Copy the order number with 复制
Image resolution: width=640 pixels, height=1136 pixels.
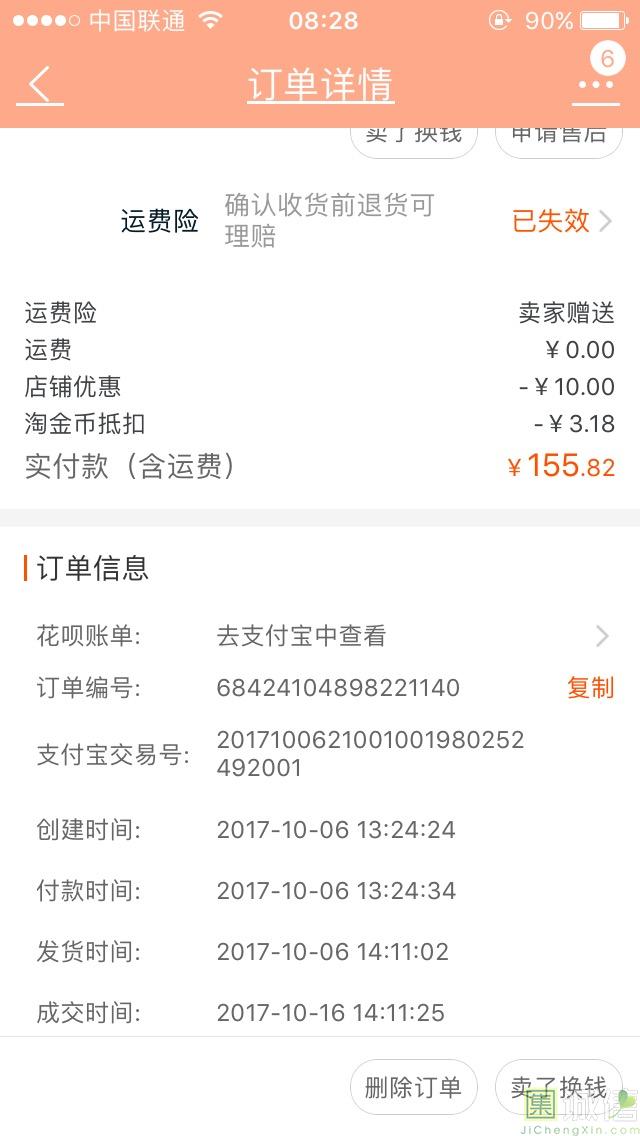590,687
